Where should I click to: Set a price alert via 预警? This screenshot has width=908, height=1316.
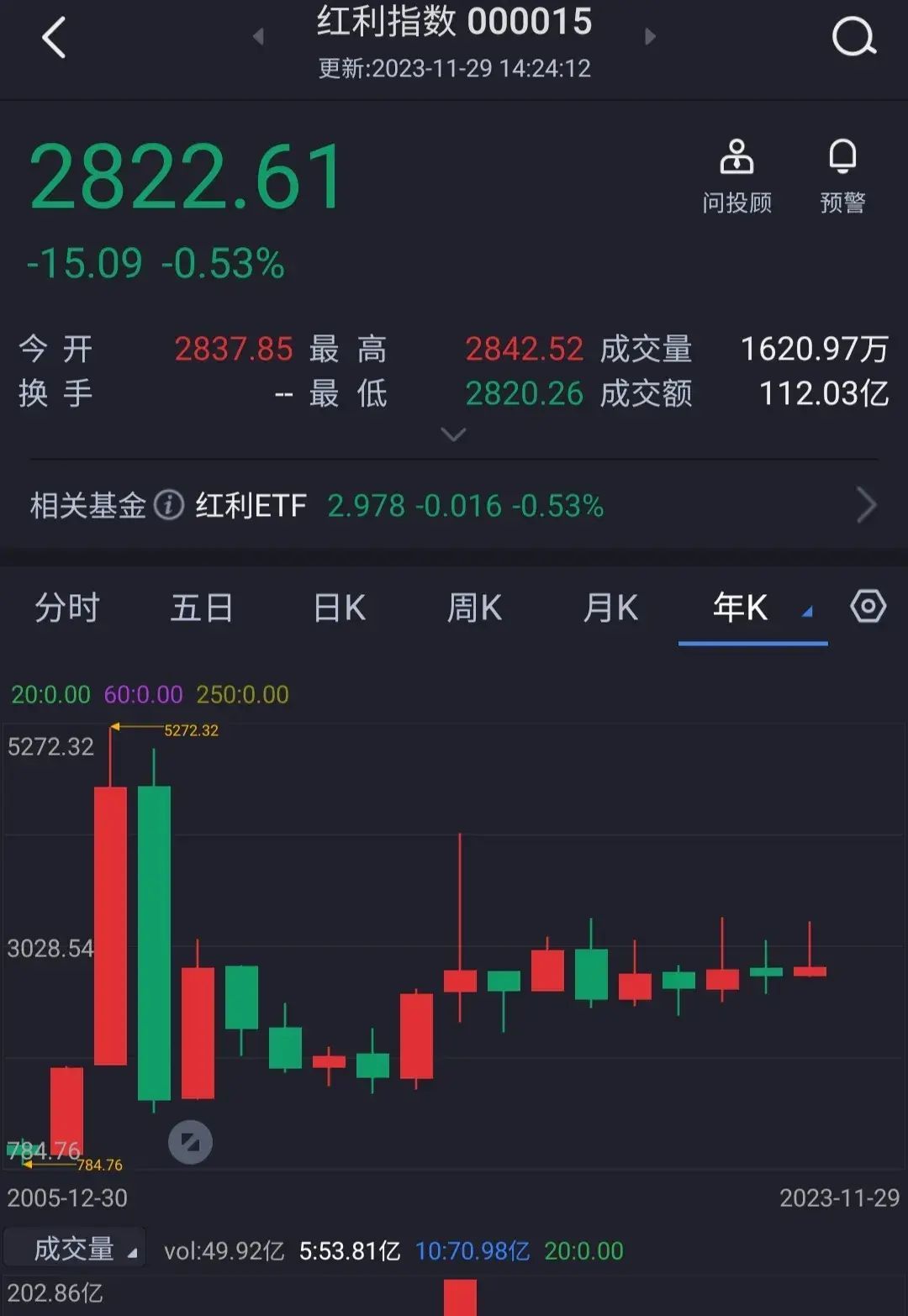[x=842, y=176]
